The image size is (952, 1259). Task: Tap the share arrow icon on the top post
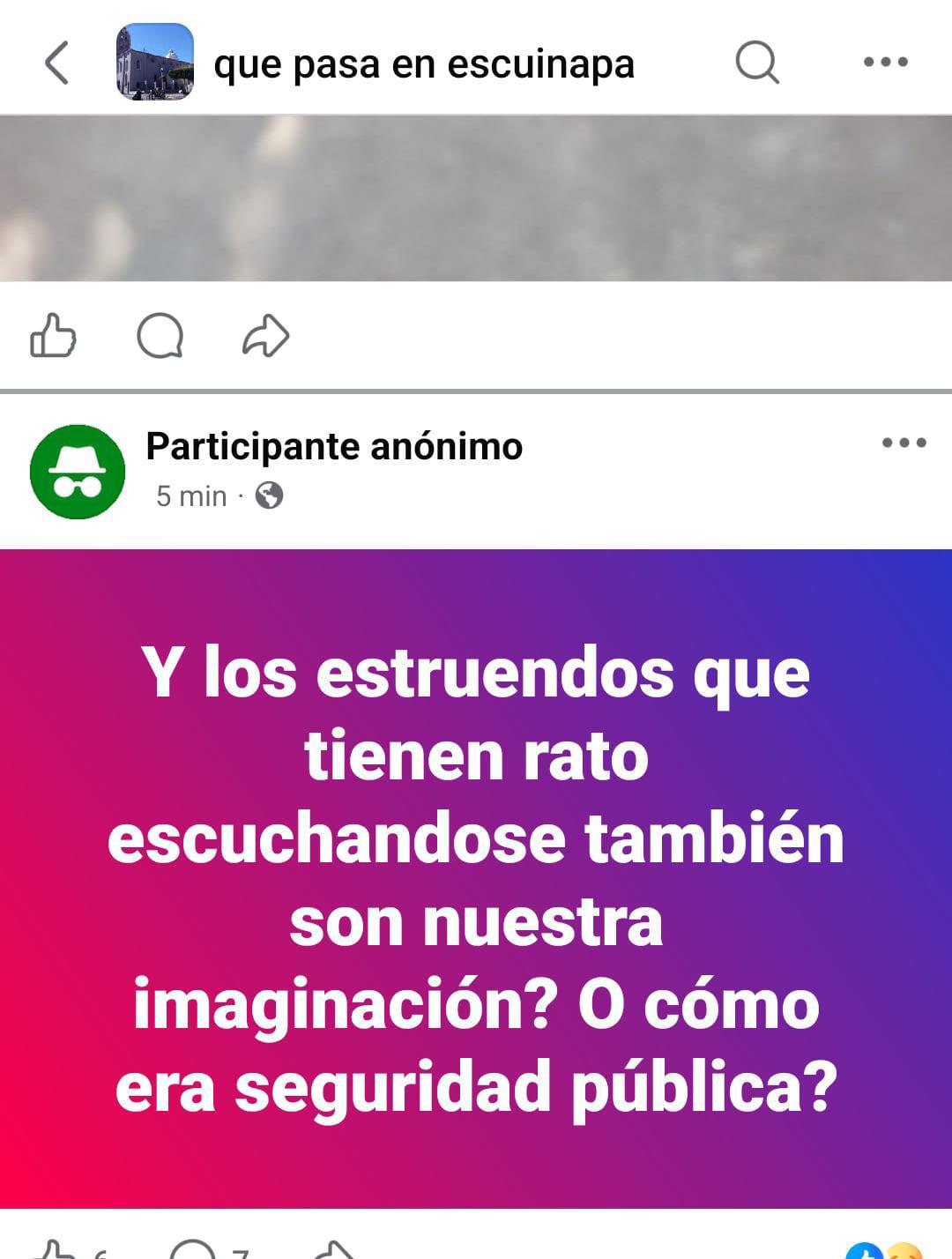coord(264,335)
